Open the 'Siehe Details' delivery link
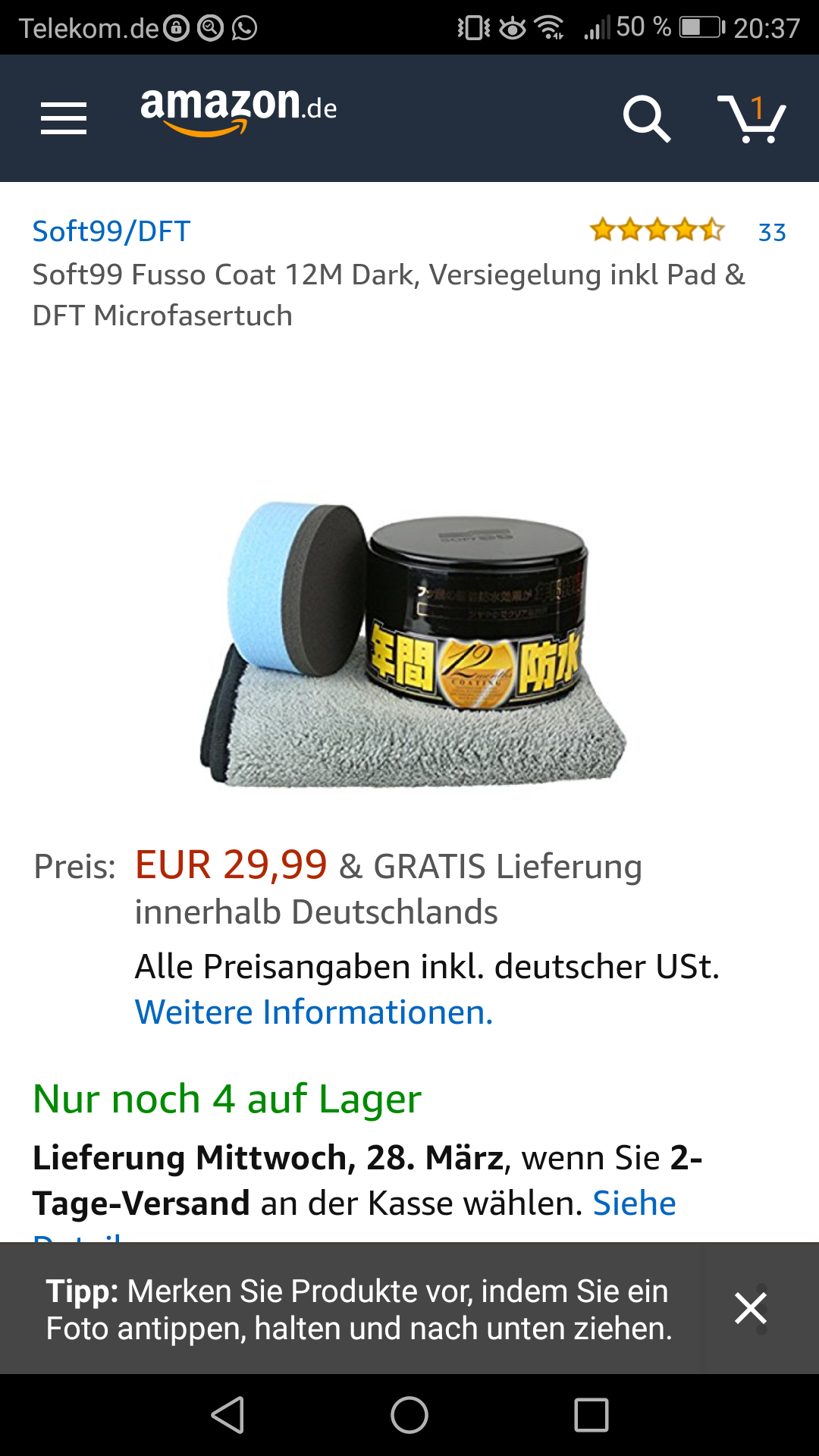 [634, 1203]
